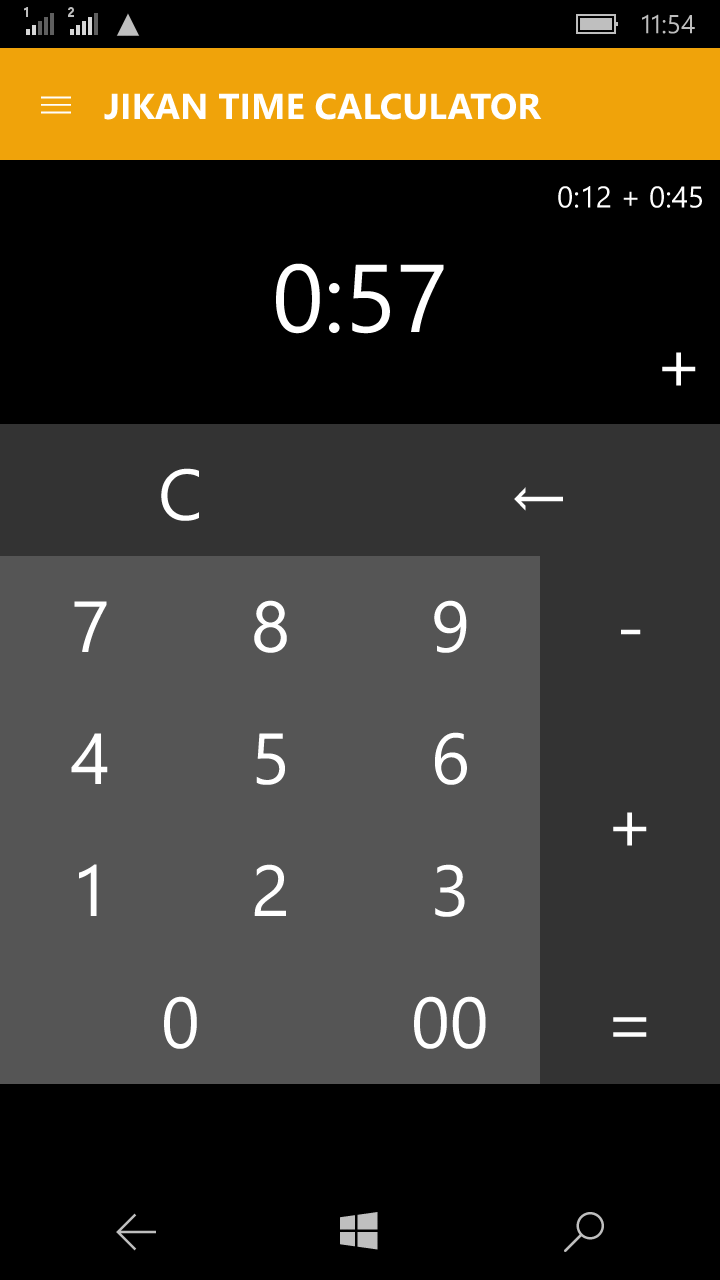Delete last digit with backspace arrow
Image resolution: width=720 pixels, height=1280 pixels.
click(x=539, y=496)
